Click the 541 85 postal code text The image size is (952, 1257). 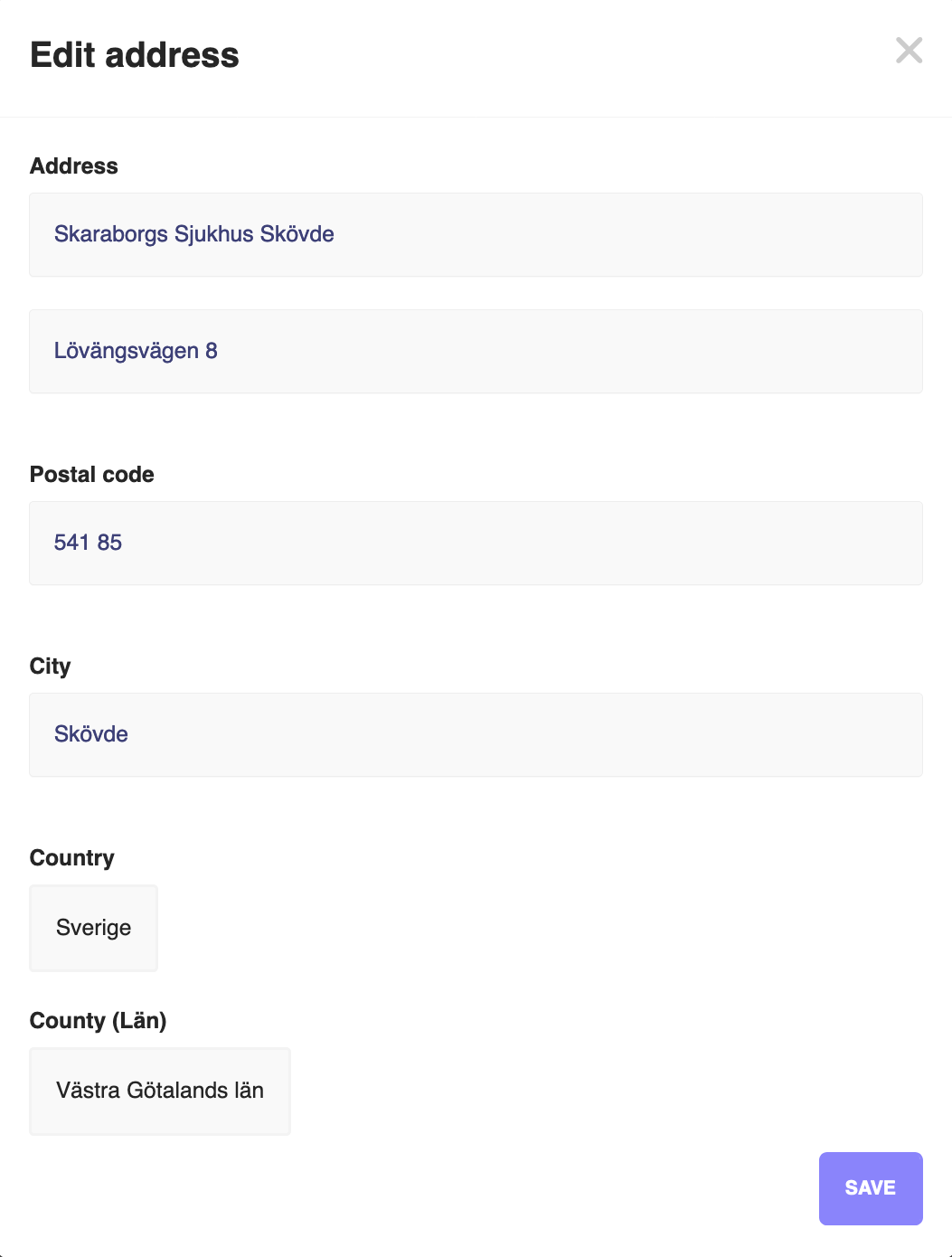[87, 543]
